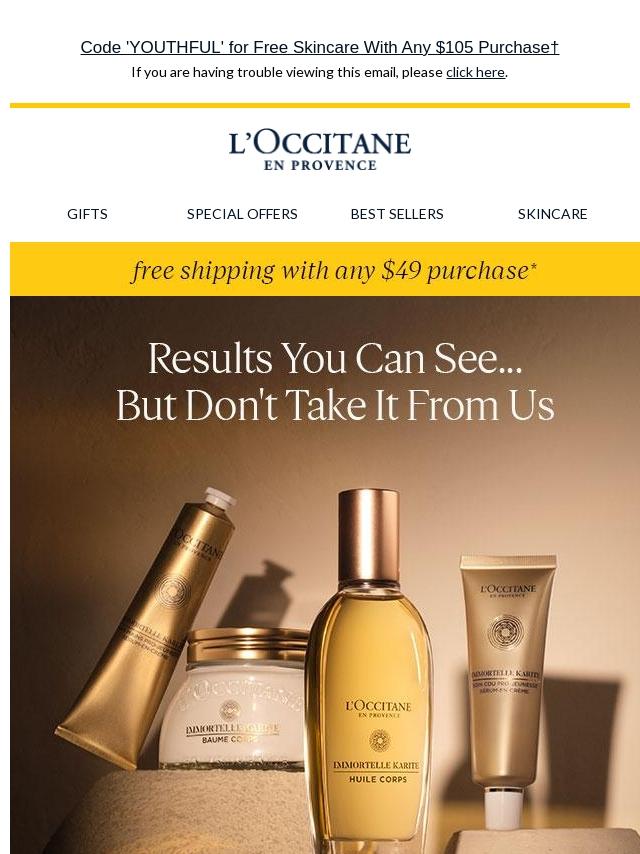The width and height of the screenshot is (640, 854).
Task: Open the 'YOUTHFUL' free skincare code link
Action: tap(320, 47)
